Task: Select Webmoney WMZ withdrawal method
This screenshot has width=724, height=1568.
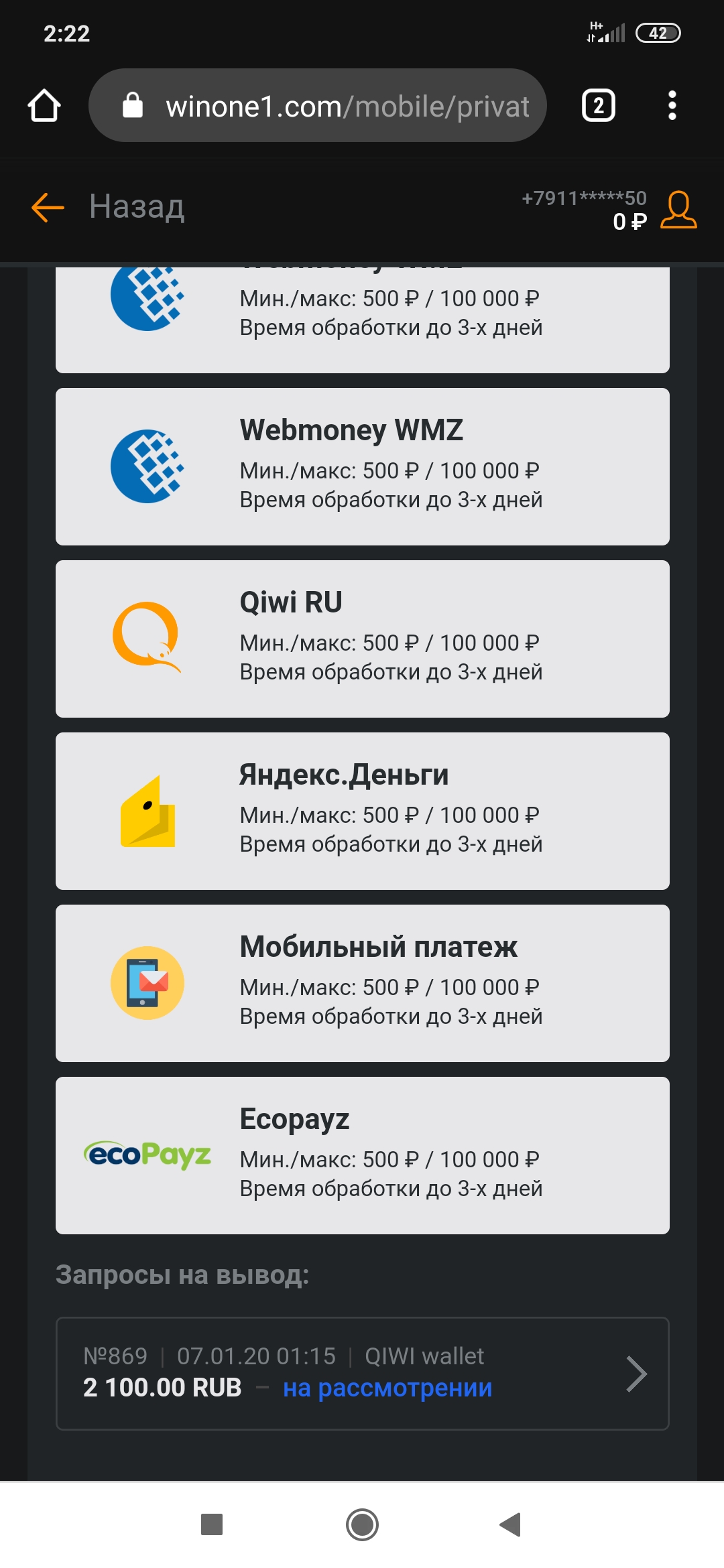Action: 363,466
